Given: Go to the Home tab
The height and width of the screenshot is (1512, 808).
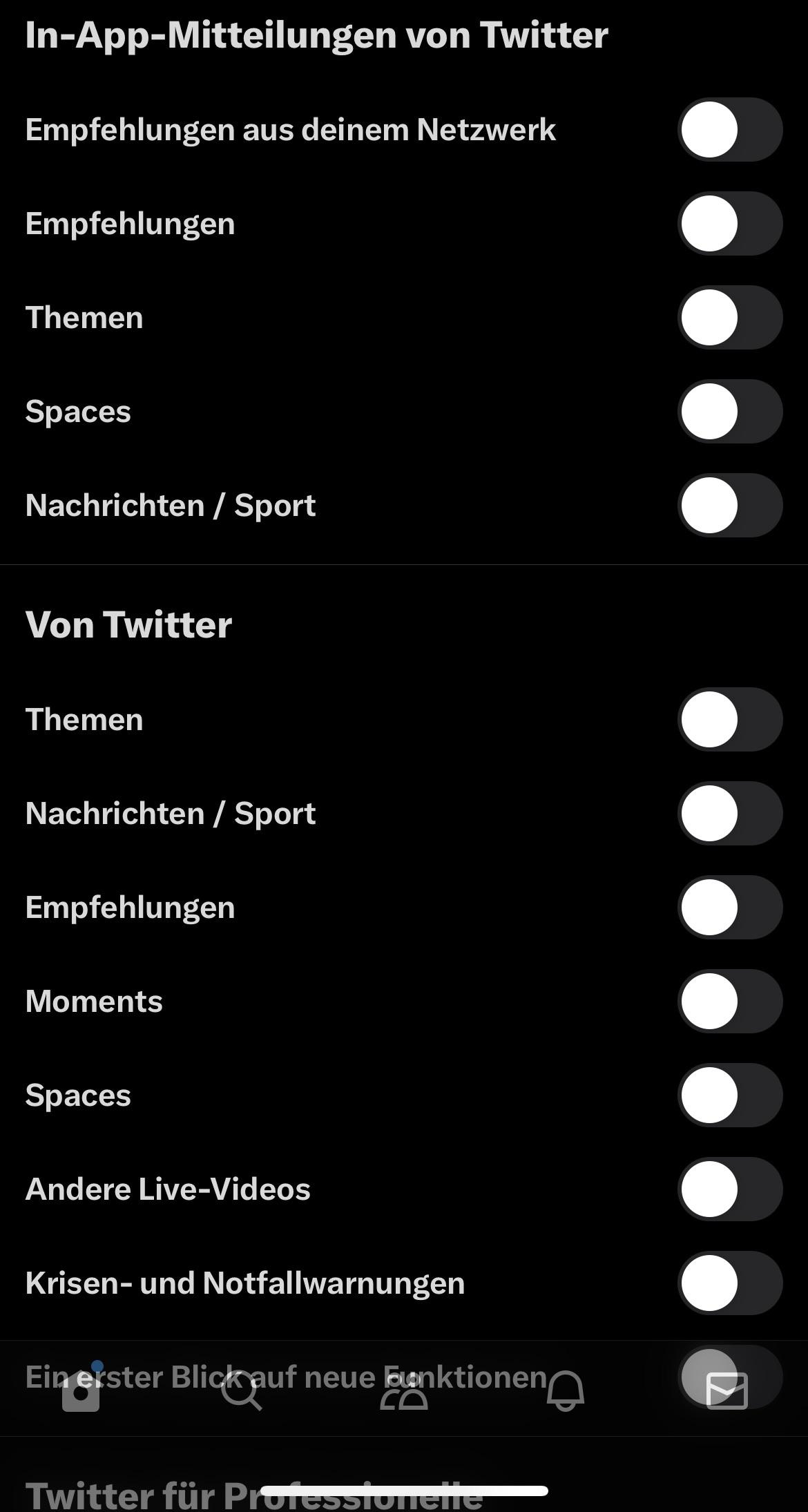Looking at the screenshot, I should pos(81,1391).
